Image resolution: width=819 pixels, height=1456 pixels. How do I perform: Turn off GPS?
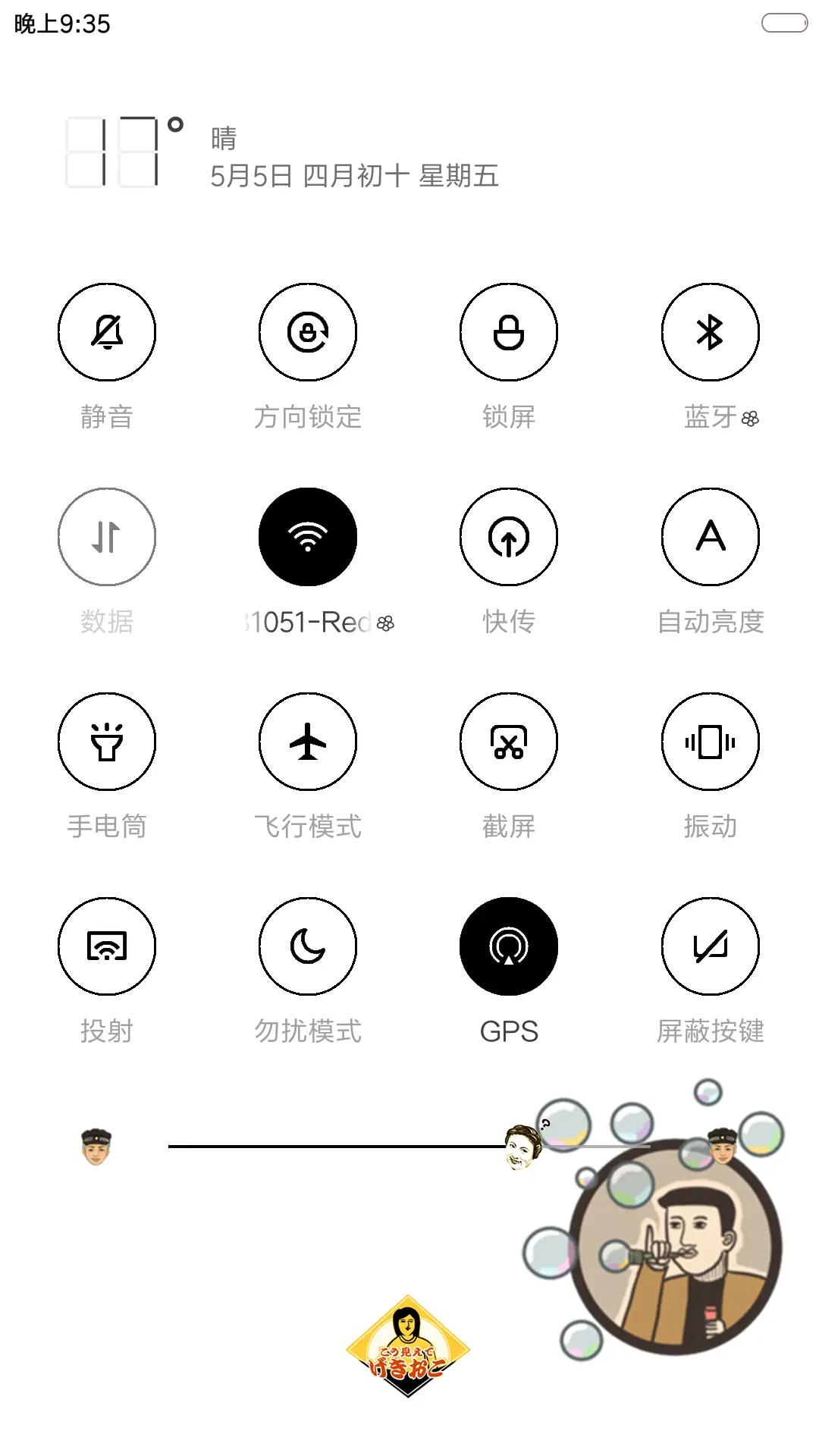pos(508,946)
